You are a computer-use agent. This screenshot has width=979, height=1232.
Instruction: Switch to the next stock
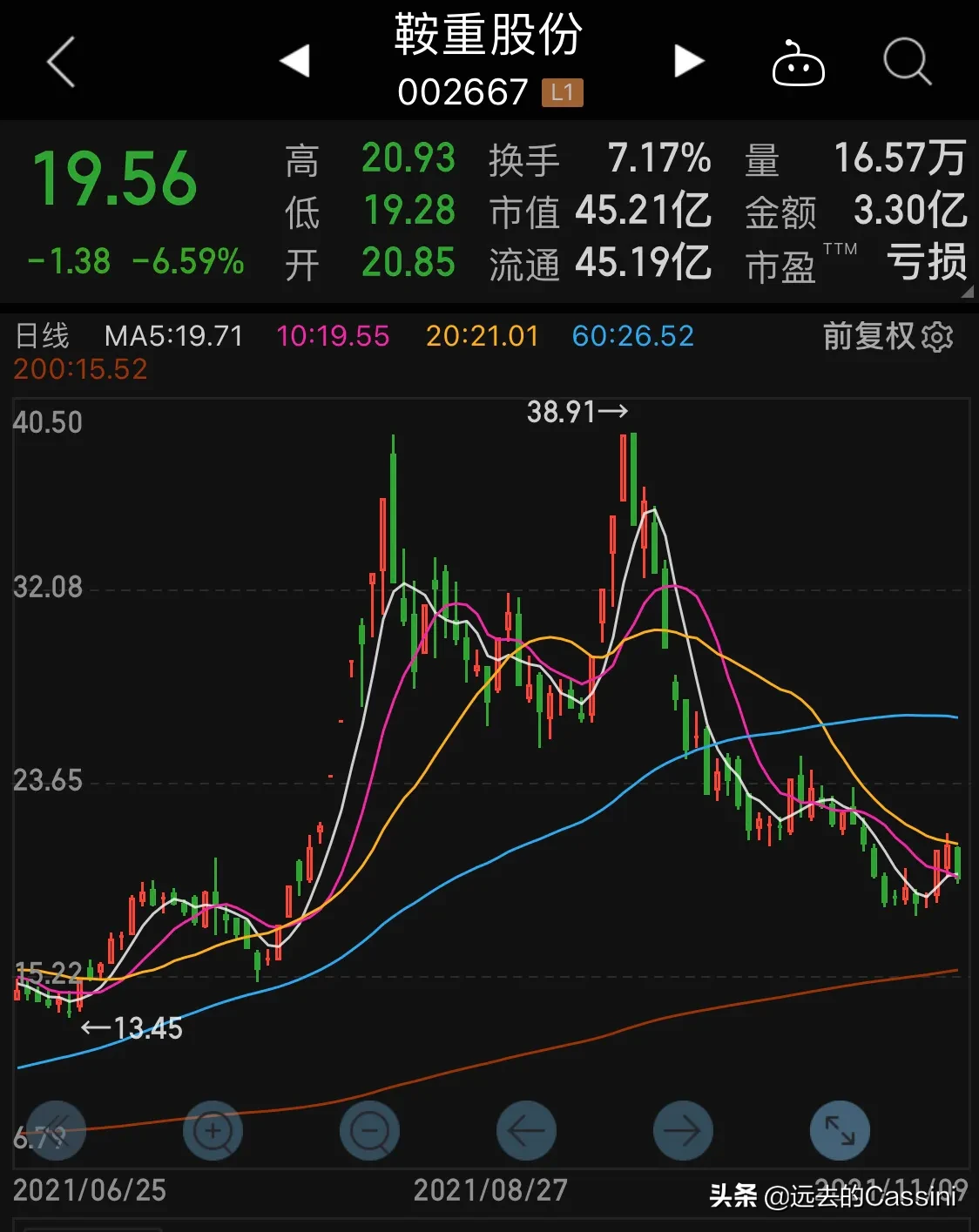tap(688, 61)
